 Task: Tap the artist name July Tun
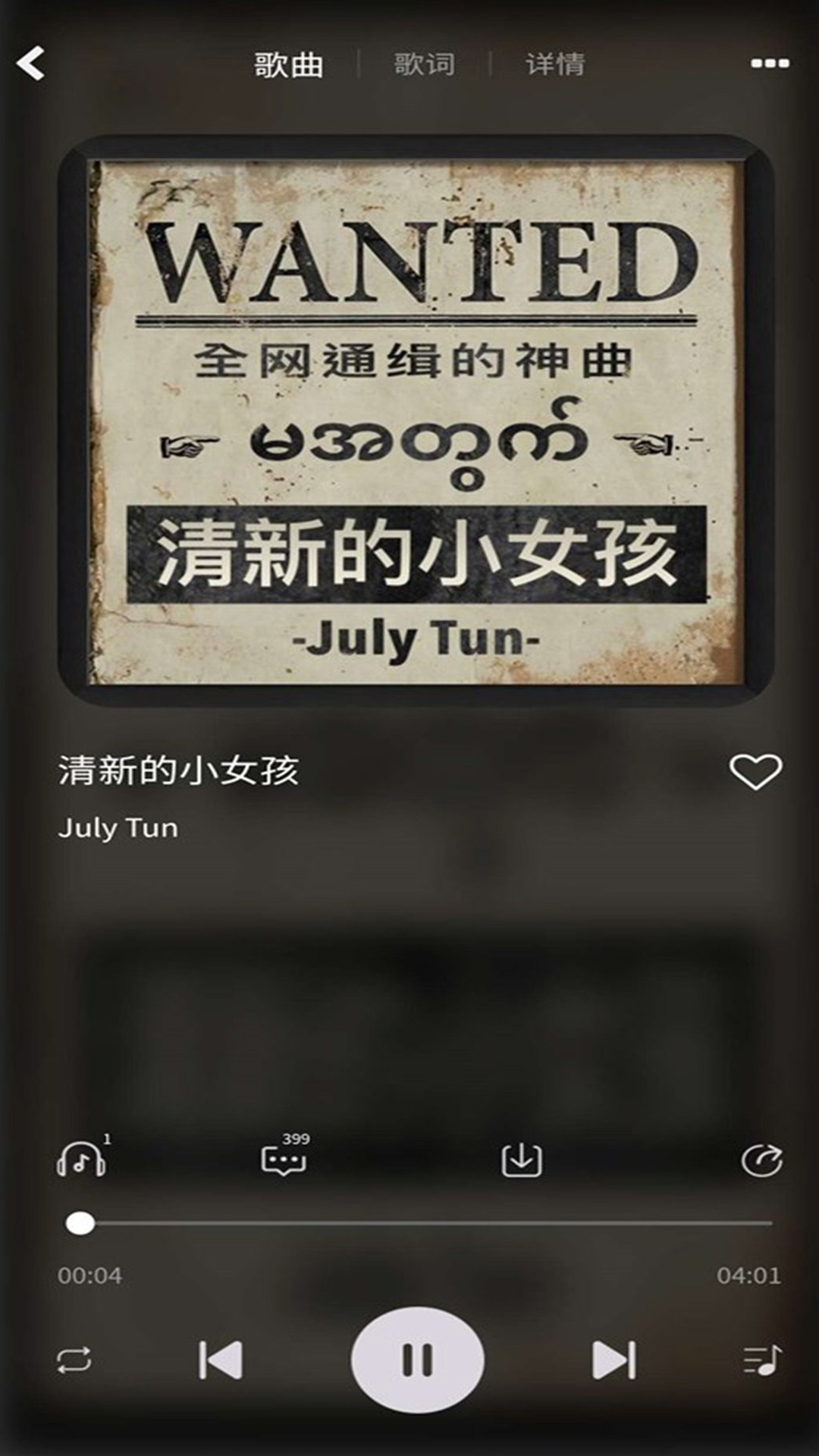tap(118, 828)
